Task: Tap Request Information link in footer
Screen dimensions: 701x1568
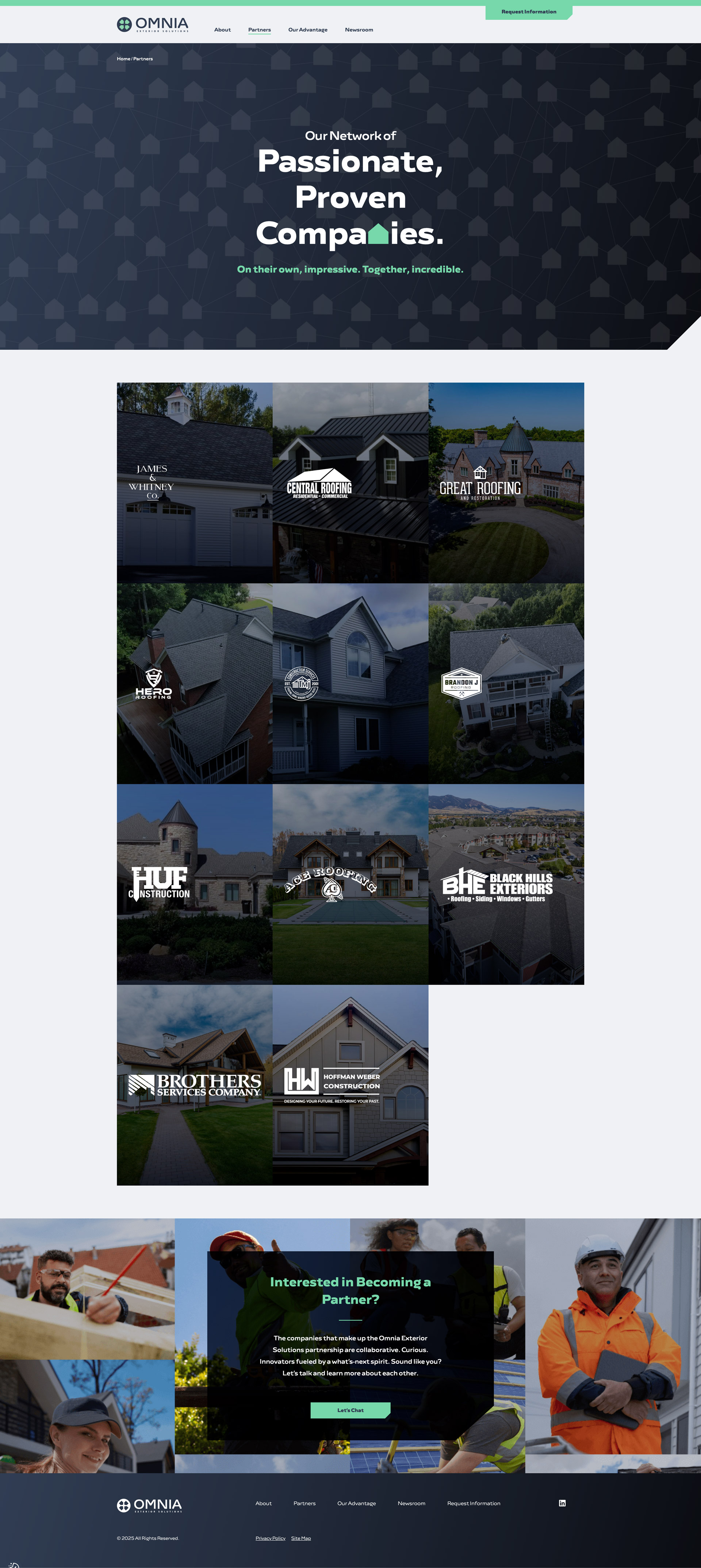Action: 473,1503
